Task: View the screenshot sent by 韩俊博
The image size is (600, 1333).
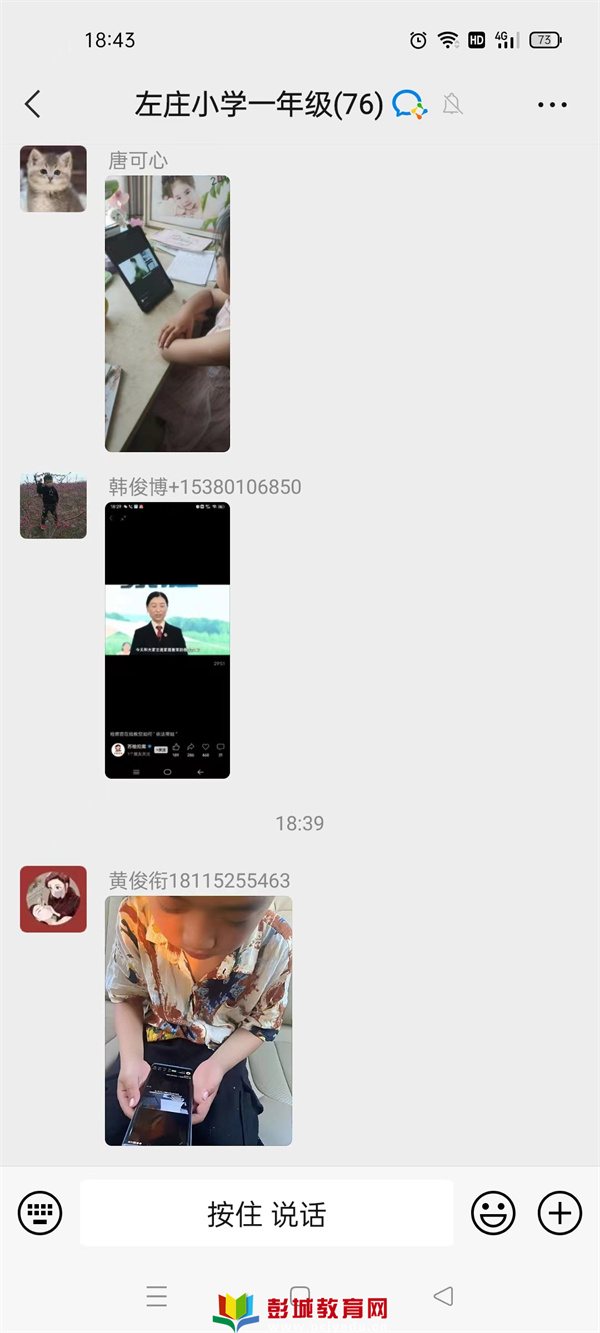Action: [x=167, y=640]
